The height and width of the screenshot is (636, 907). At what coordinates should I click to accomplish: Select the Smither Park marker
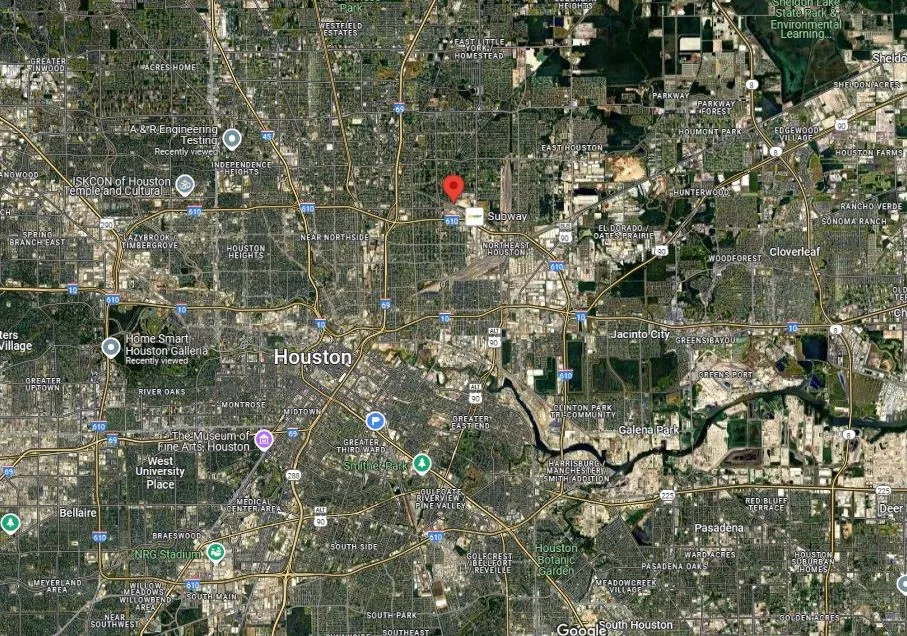(x=422, y=463)
